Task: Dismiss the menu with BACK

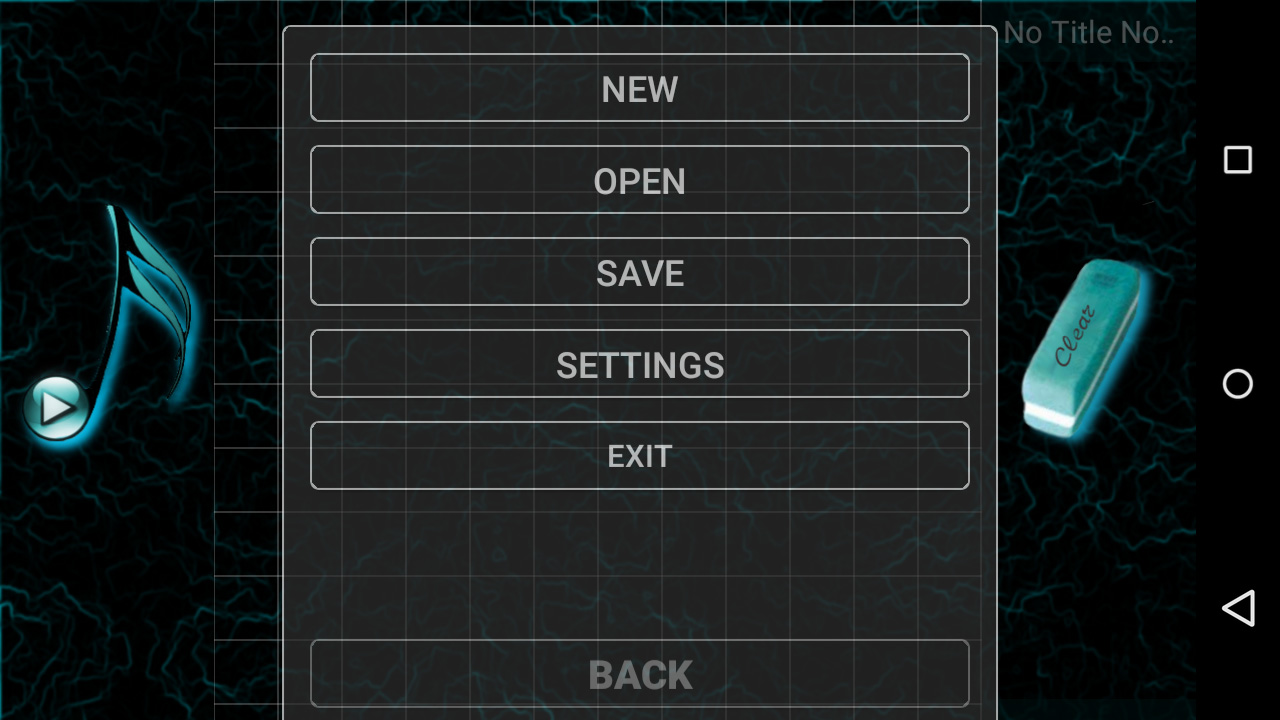Action: pos(640,674)
